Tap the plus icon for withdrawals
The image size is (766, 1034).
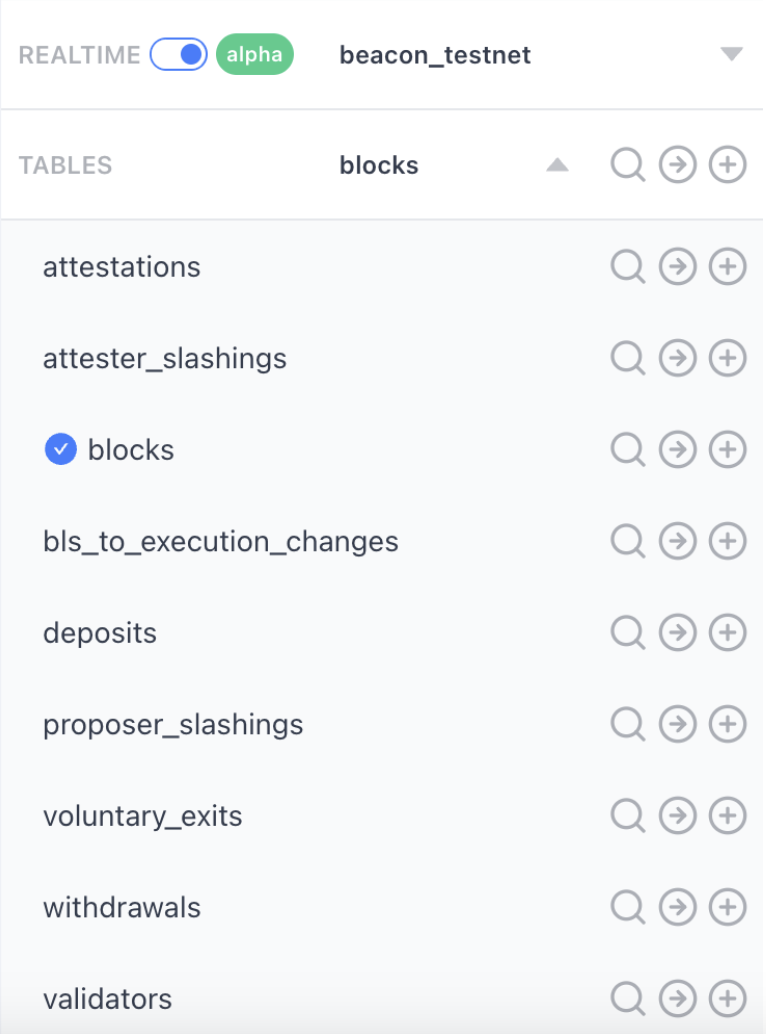[728, 908]
